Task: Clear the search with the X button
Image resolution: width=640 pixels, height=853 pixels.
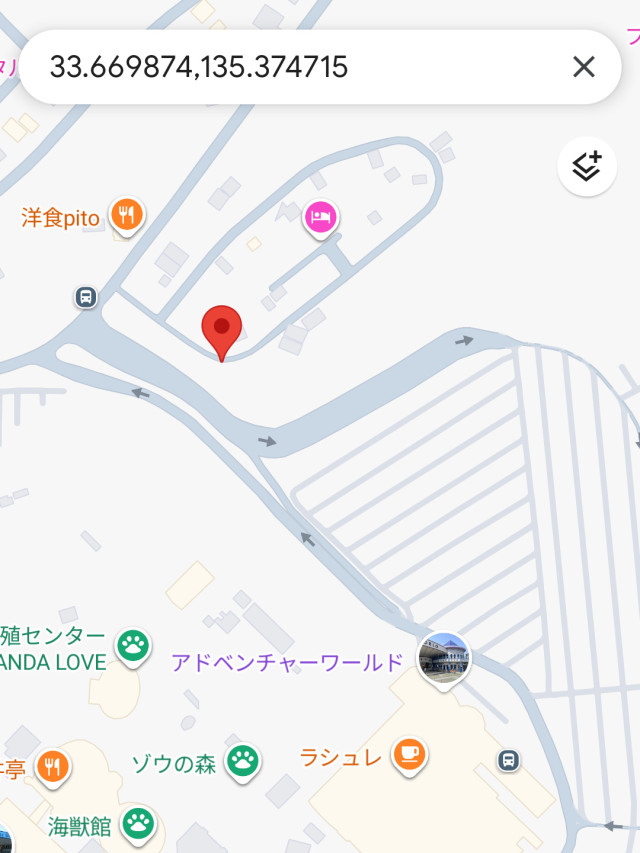Action: point(584,67)
